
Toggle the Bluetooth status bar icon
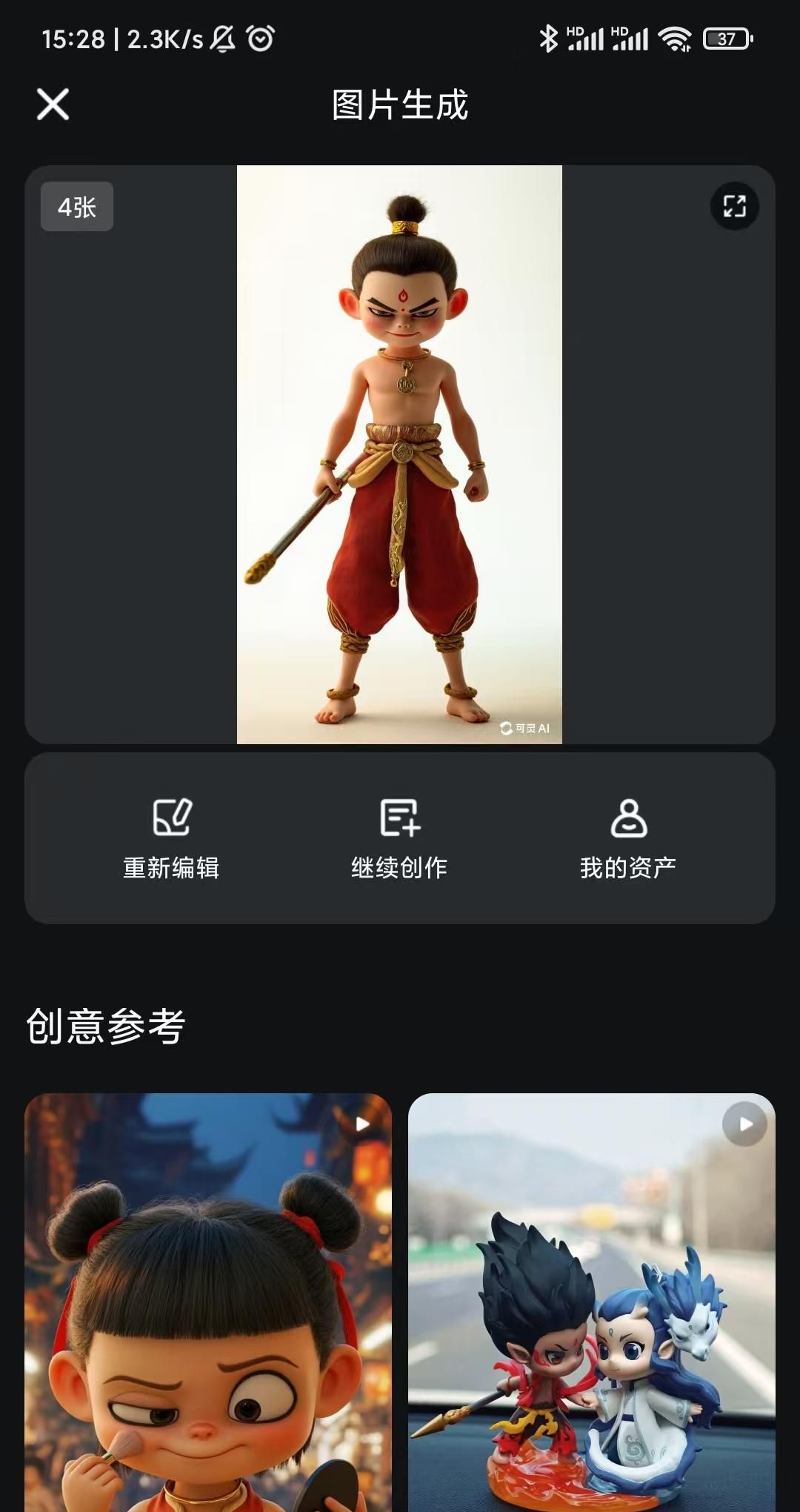click(549, 39)
